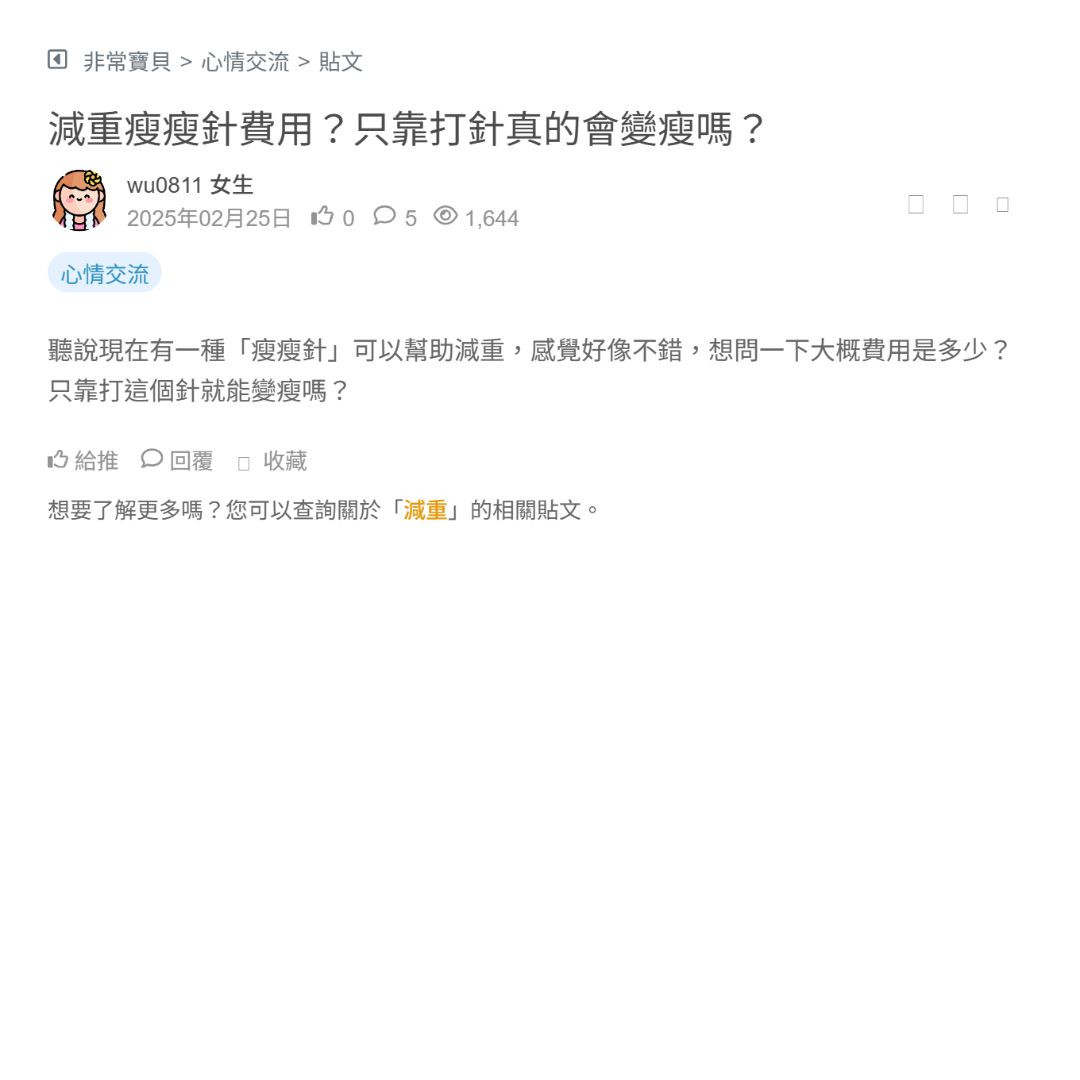Select the 心情交流 category chip

pyautogui.click(x=104, y=274)
